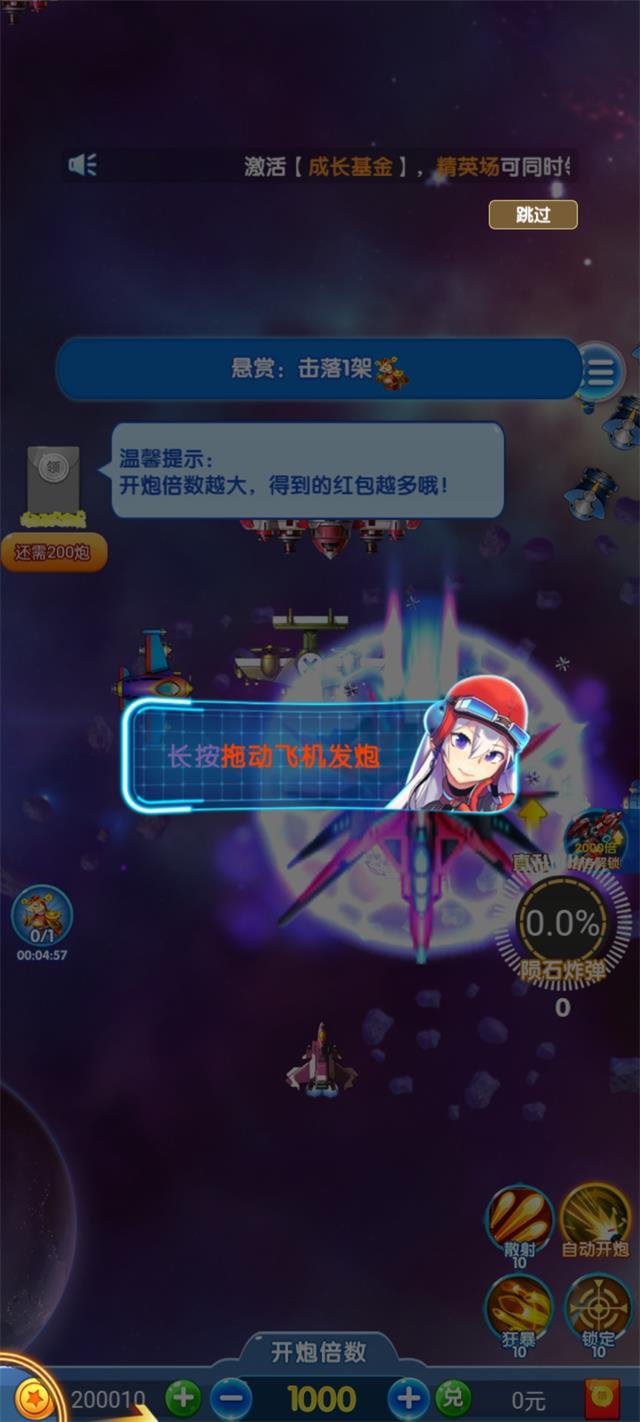Image resolution: width=640 pixels, height=1422 pixels.
Task: Open the 0/1 bounty task icon
Action: coord(42,915)
